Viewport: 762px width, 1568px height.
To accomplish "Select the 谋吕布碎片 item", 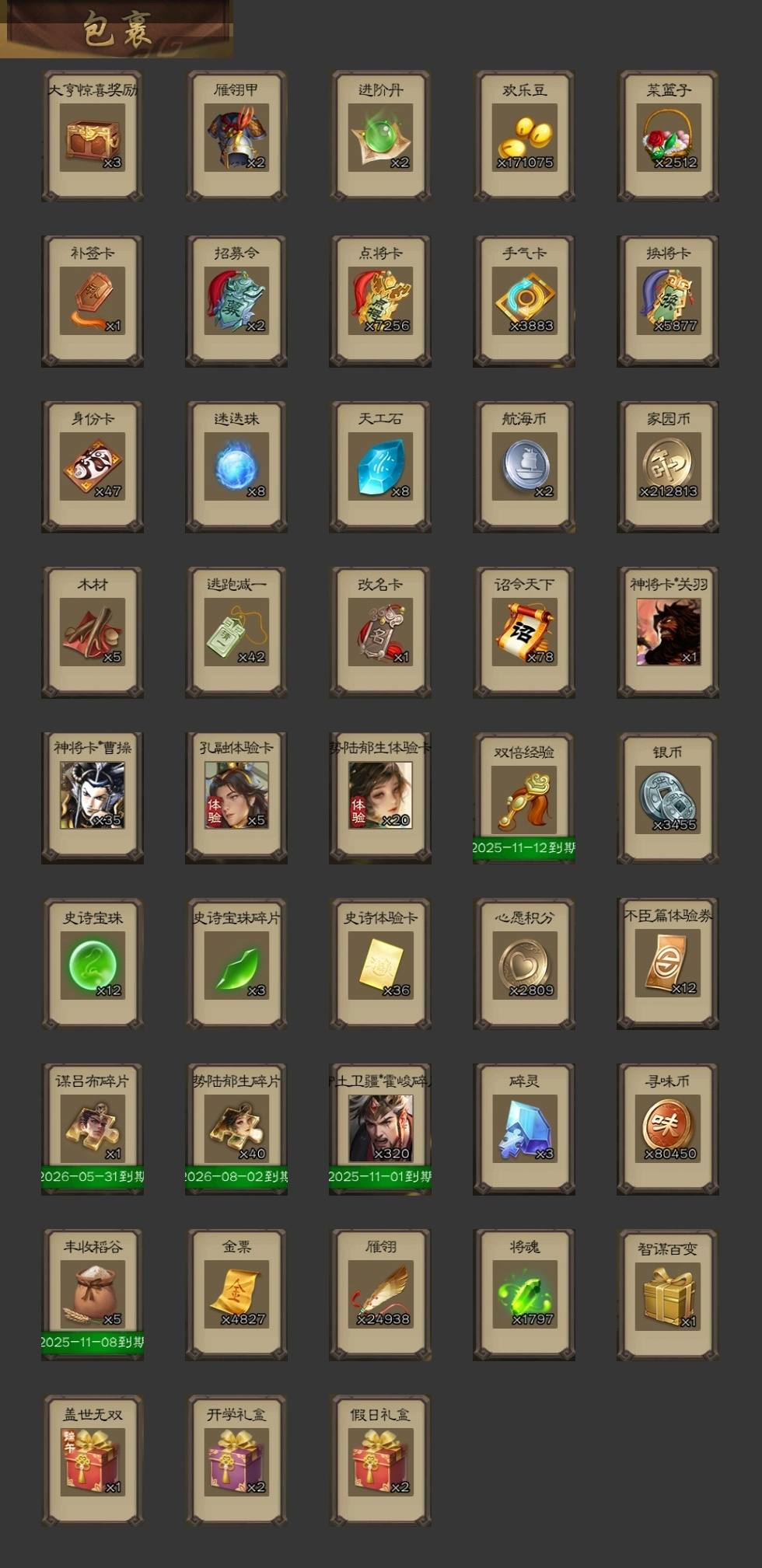I will pyautogui.click(x=93, y=1129).
